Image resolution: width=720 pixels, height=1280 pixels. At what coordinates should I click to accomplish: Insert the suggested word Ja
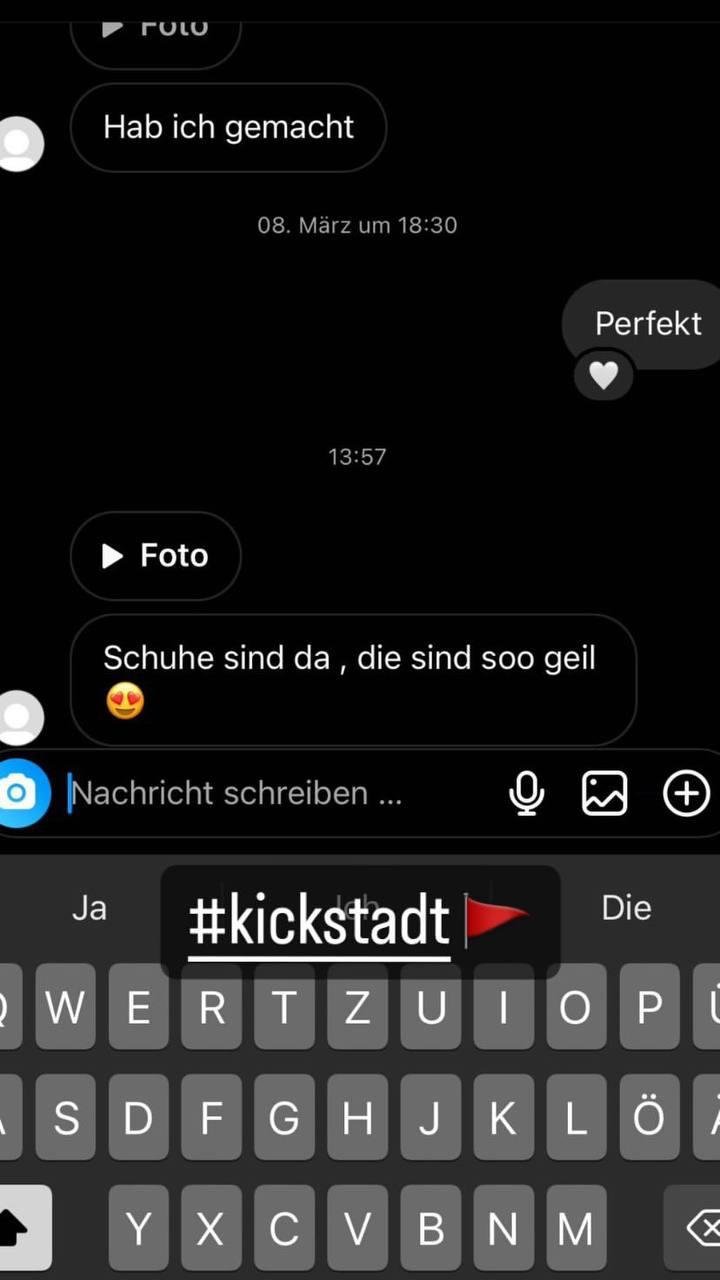point(89,908)
